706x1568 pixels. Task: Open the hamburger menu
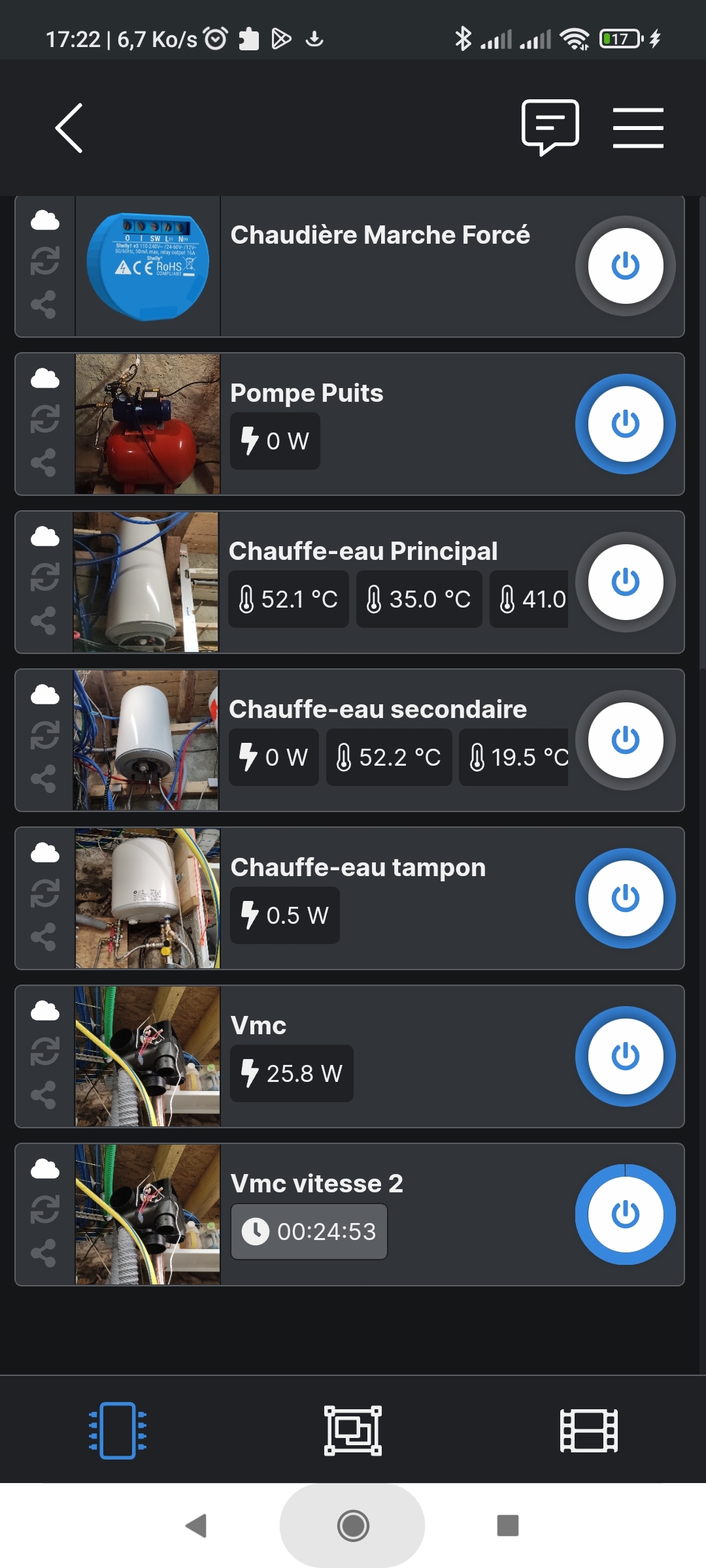tap(638, 128)
